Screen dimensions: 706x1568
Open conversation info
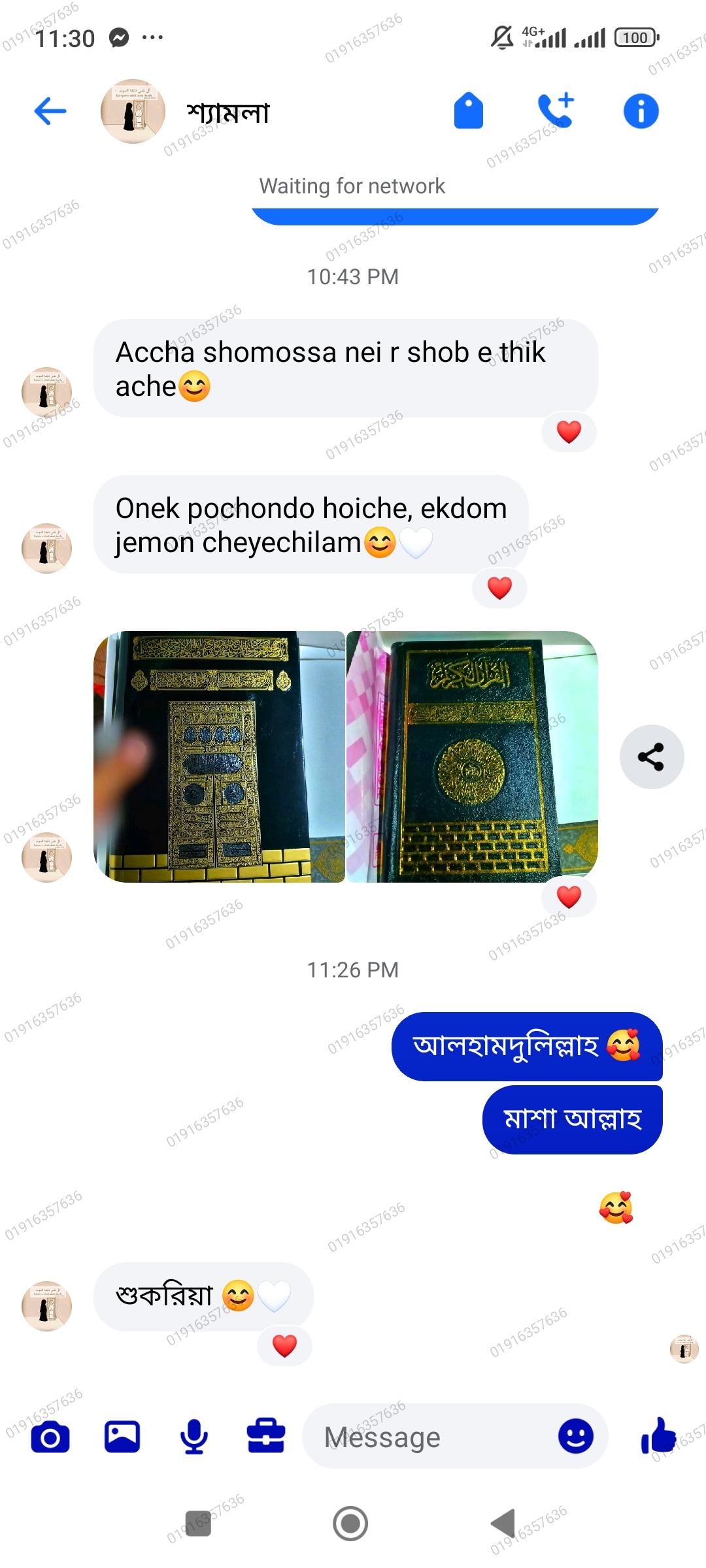pyautogui.click(x=641, y=111)
